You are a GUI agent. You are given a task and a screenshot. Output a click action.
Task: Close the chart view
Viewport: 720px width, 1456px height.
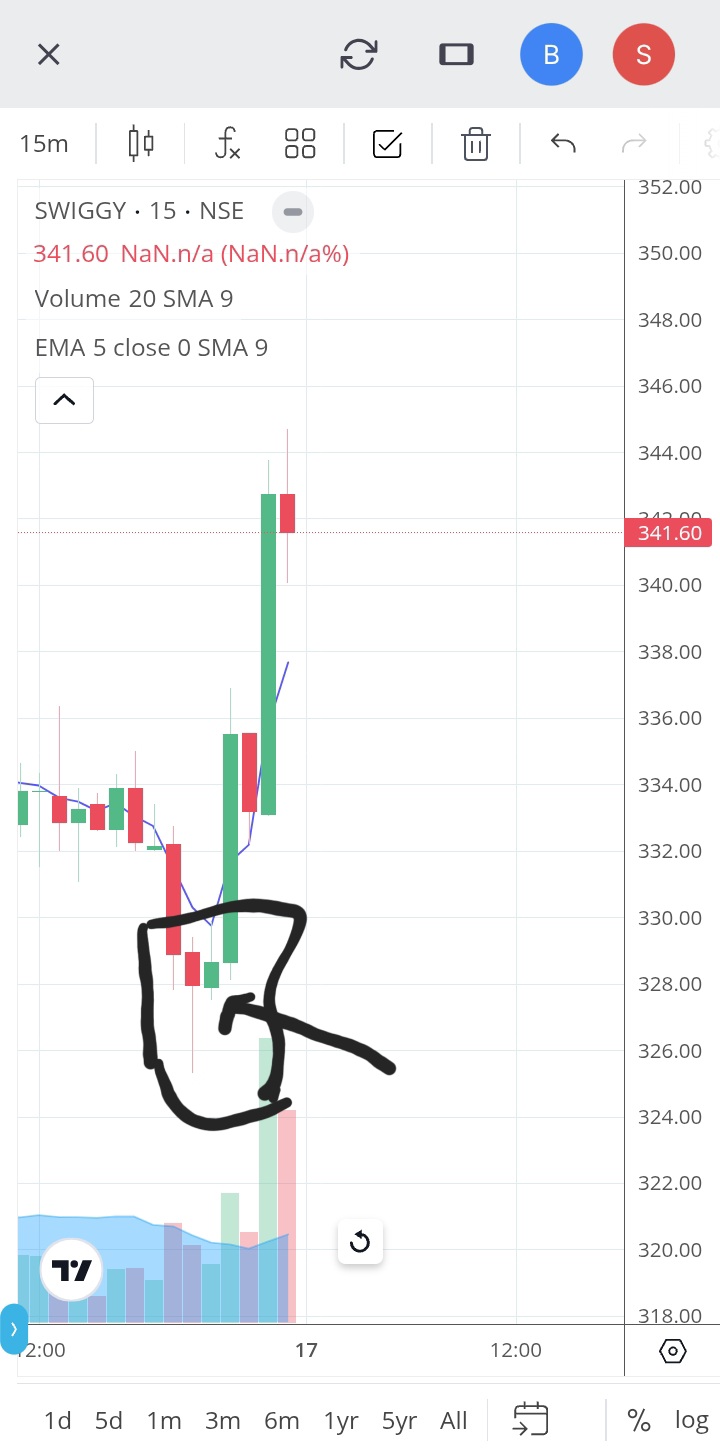[x=48, y=54]
